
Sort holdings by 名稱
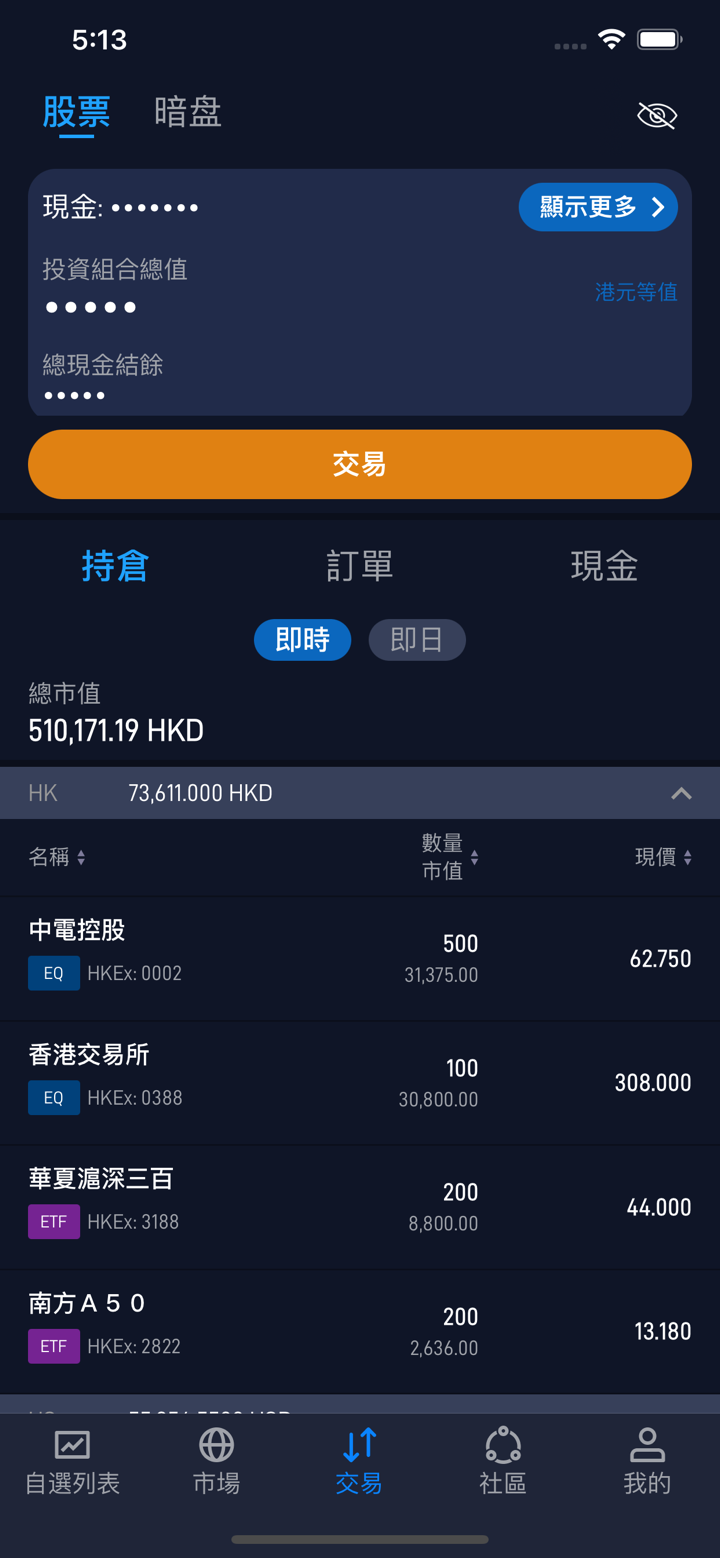click(57, 857)
